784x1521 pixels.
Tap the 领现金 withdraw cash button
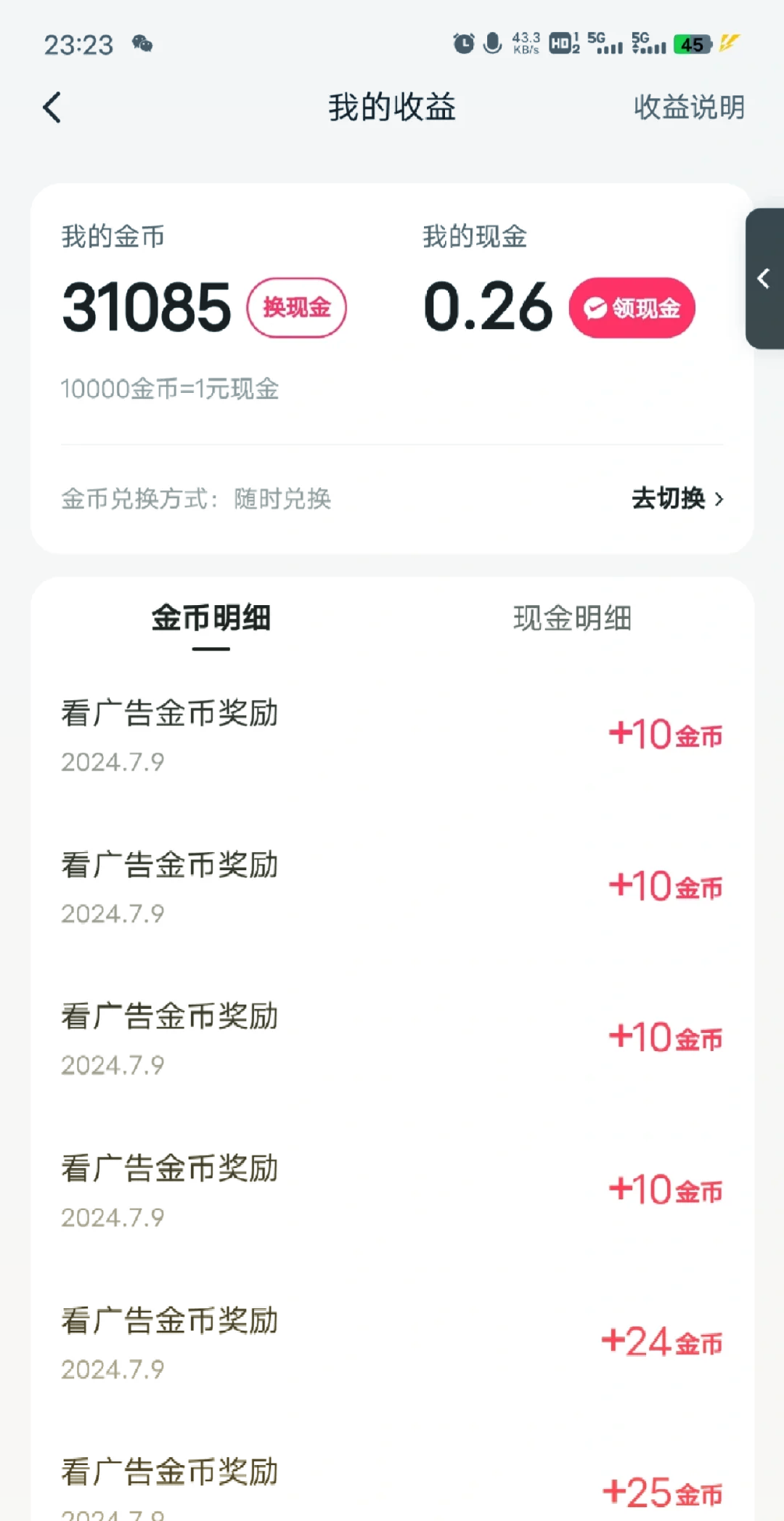coord(632,307)
